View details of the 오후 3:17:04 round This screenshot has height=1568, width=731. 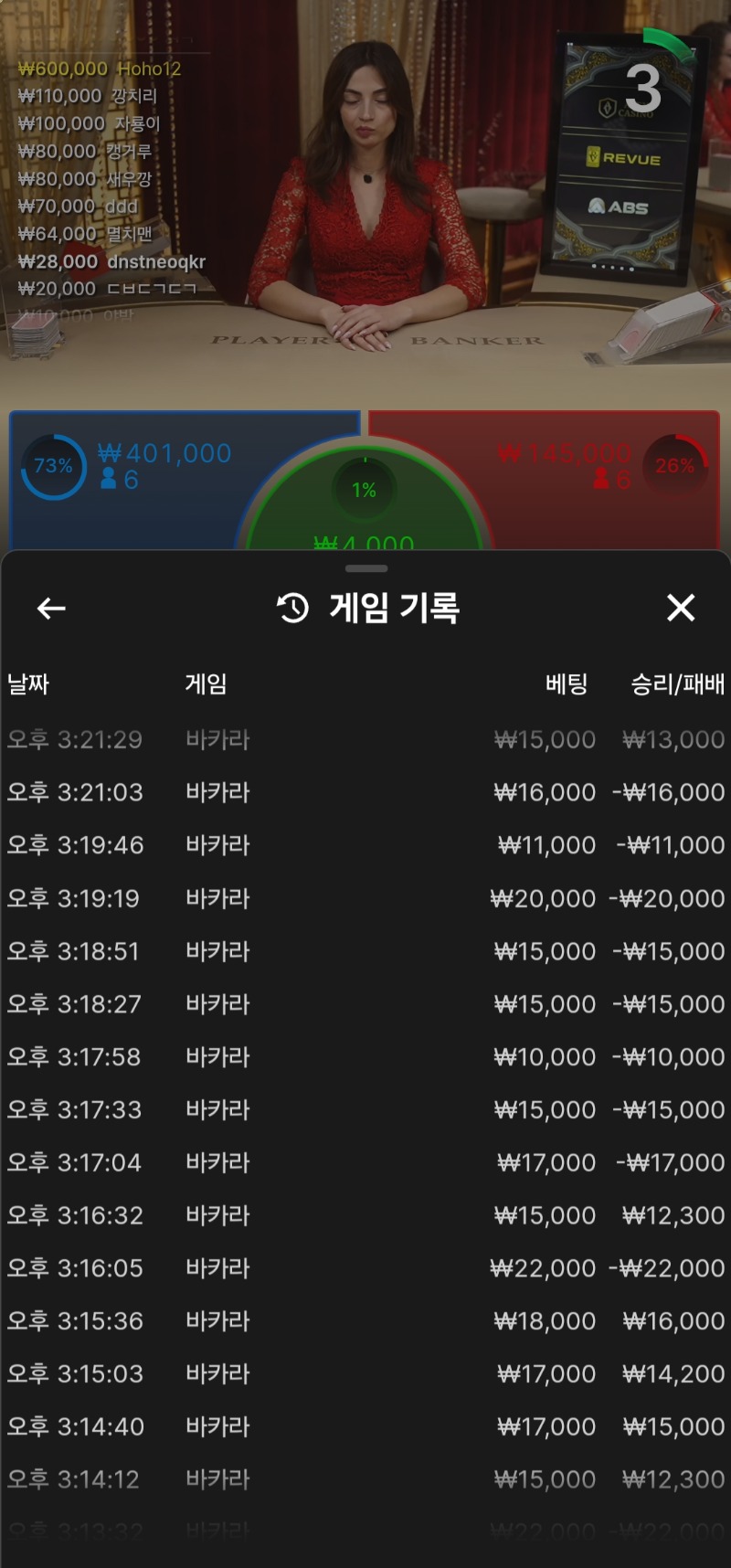(365, 1162)
